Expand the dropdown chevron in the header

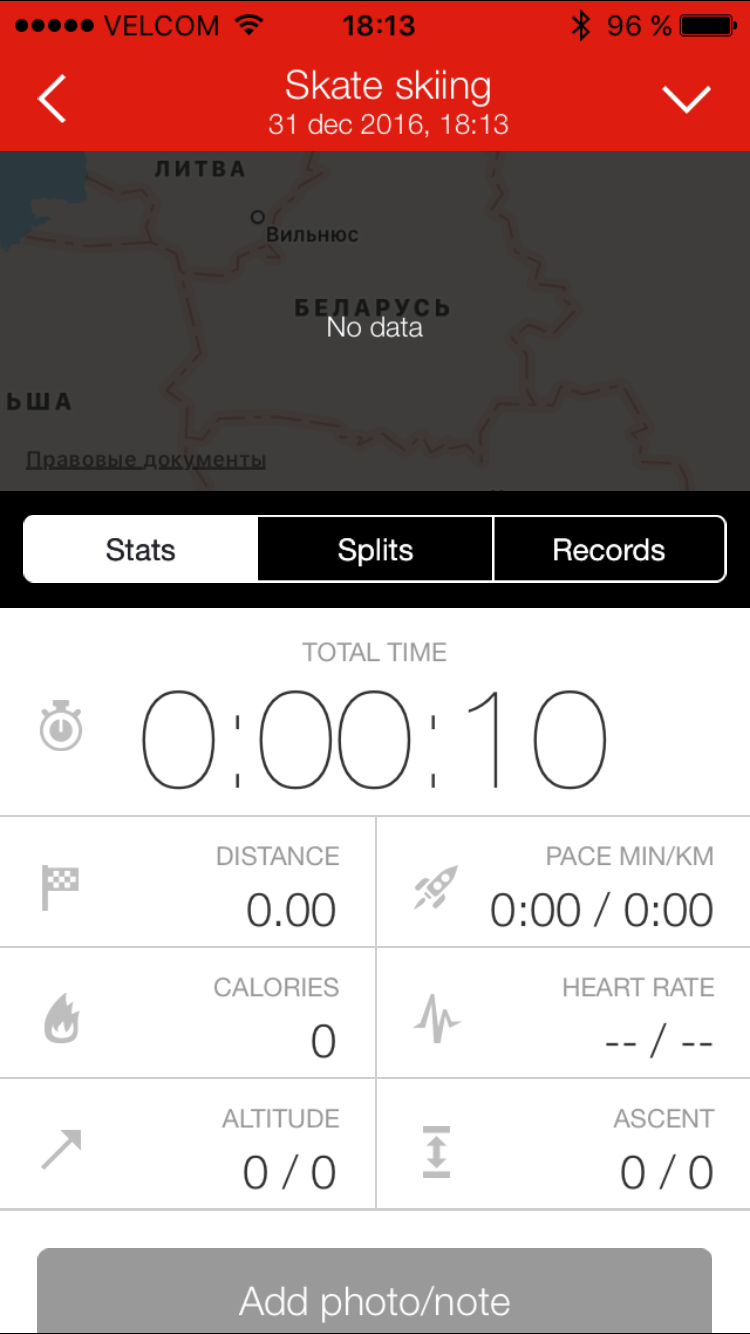pyautogui.click(x=686, y=99)
